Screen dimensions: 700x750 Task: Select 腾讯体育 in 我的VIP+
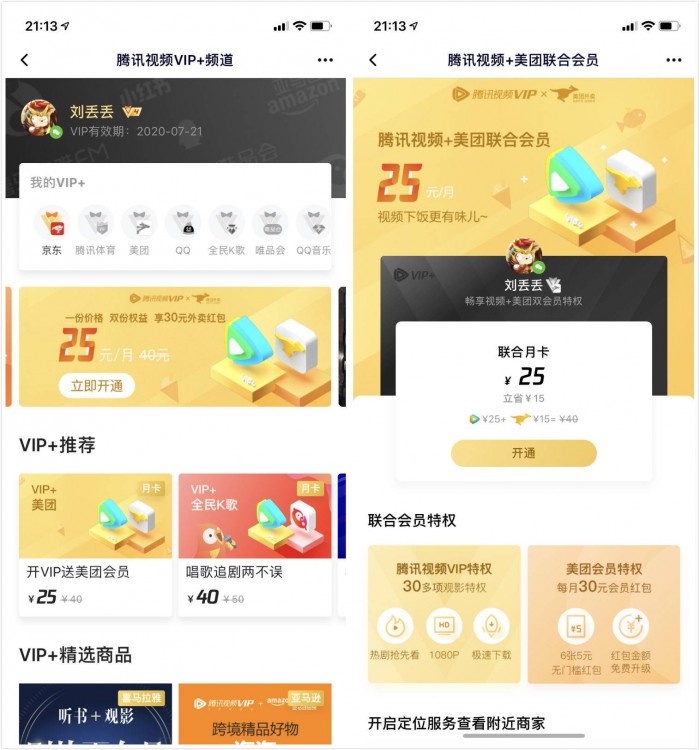tap(95, 231)
